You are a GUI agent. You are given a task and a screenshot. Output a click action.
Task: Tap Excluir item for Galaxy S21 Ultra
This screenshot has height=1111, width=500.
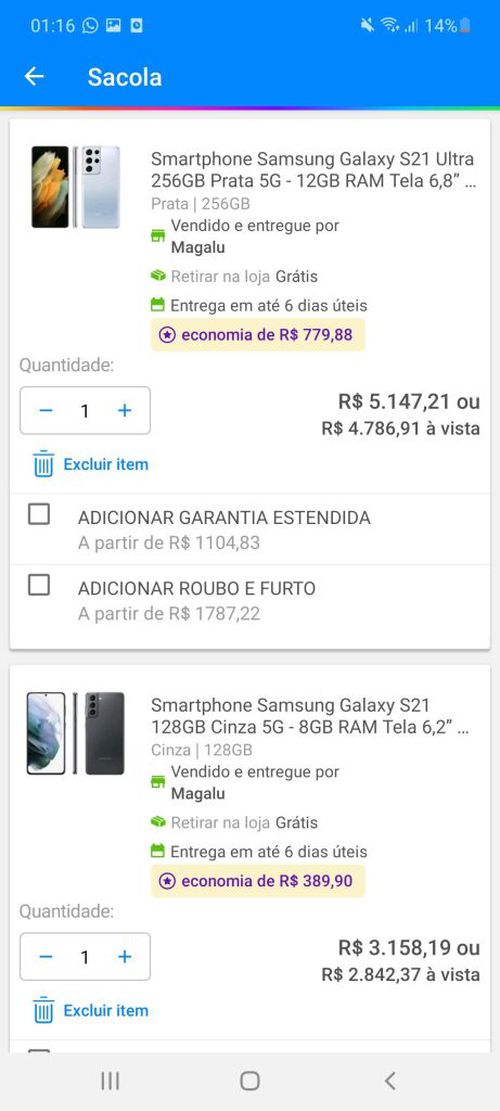point(91,464)
